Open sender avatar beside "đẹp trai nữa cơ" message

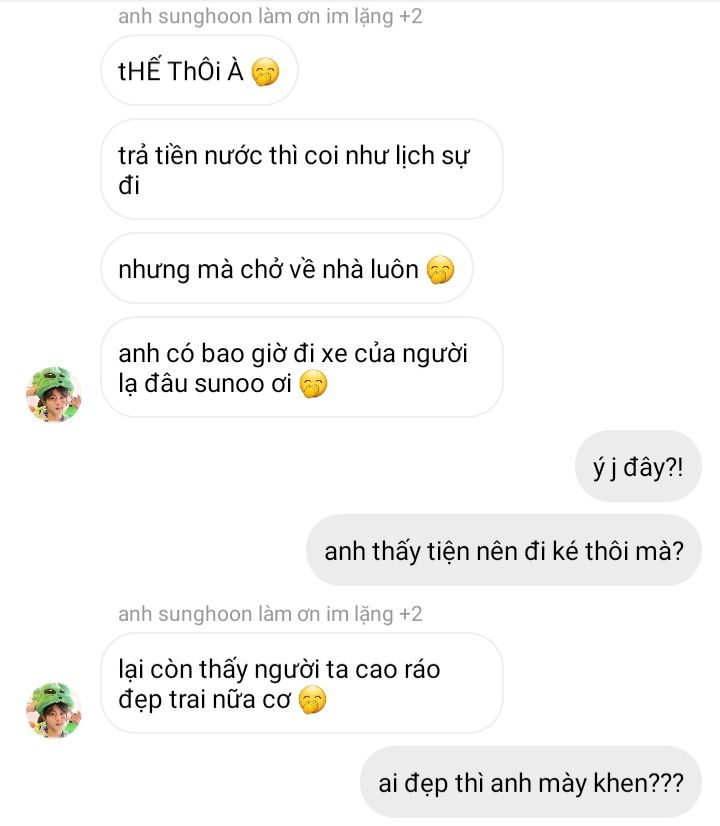(x=53, y=709)
